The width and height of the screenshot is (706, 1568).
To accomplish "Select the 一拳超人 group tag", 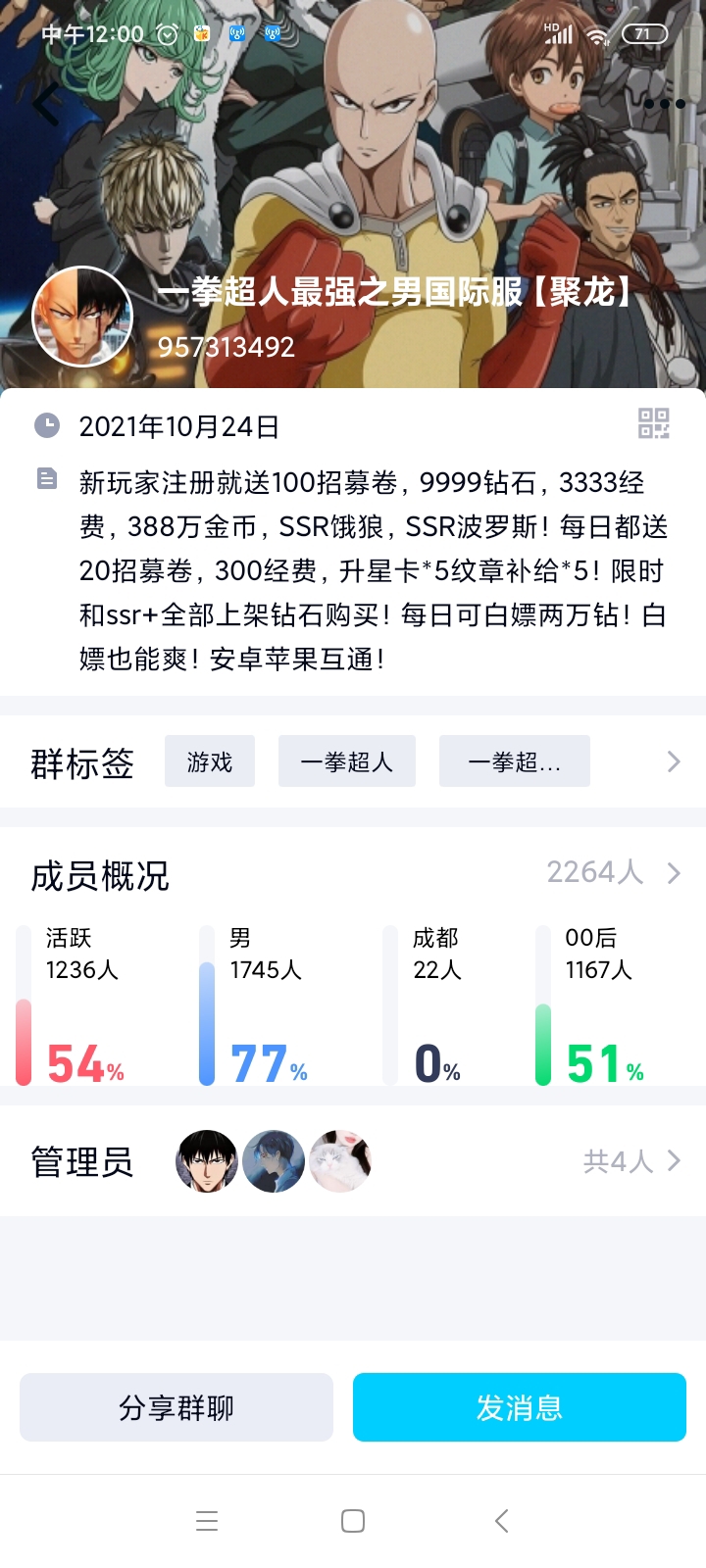I will pos(347,761).
